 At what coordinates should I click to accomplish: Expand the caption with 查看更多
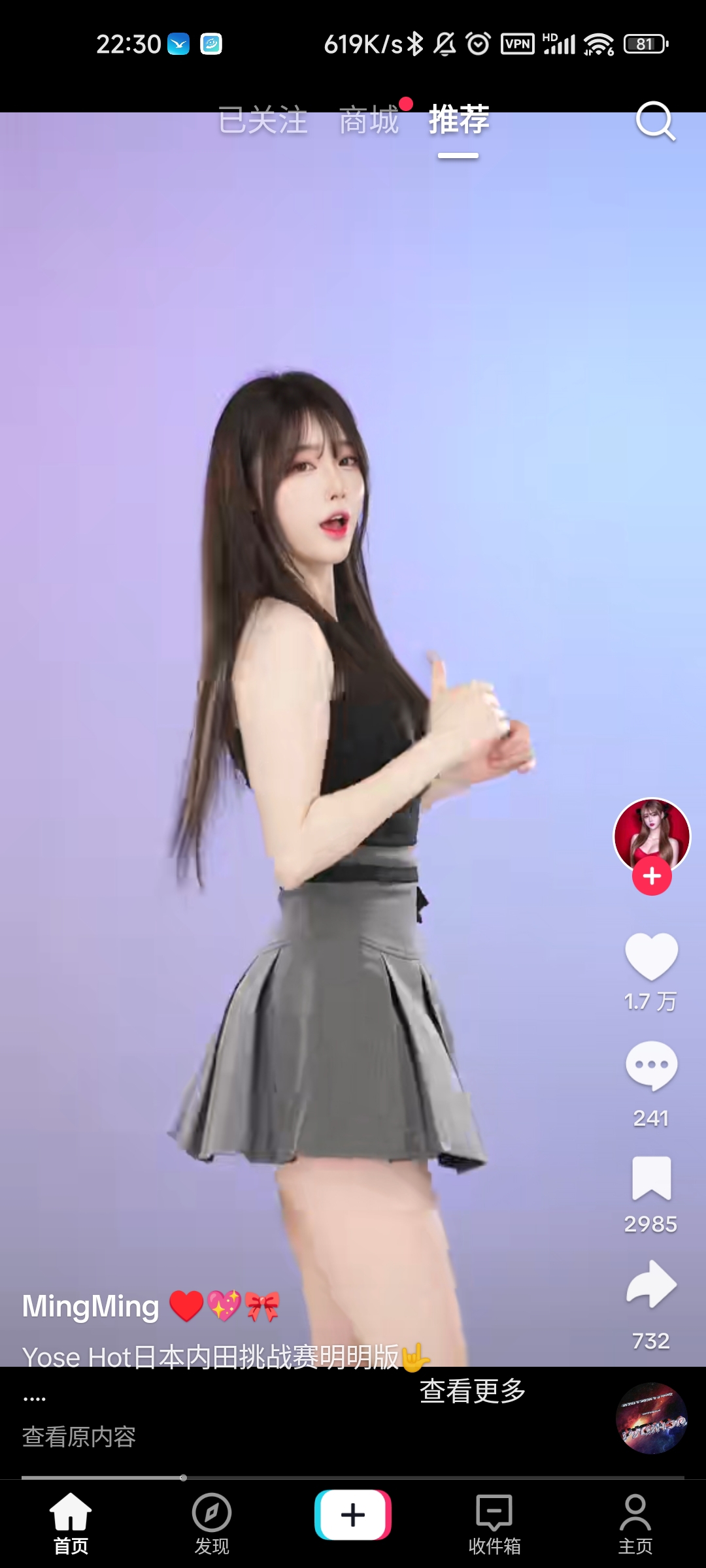pyautogui.click(x=473, y=1391)
